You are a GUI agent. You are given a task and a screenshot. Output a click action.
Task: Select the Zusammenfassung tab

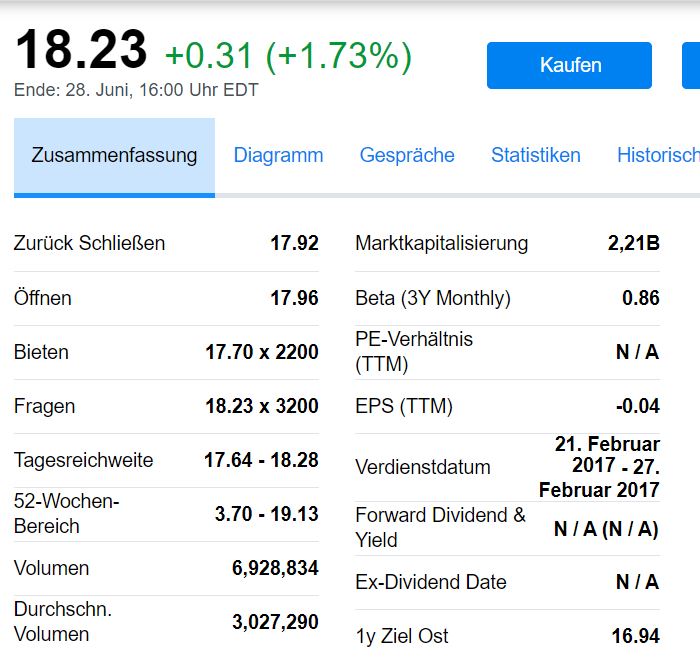[114, 155]
